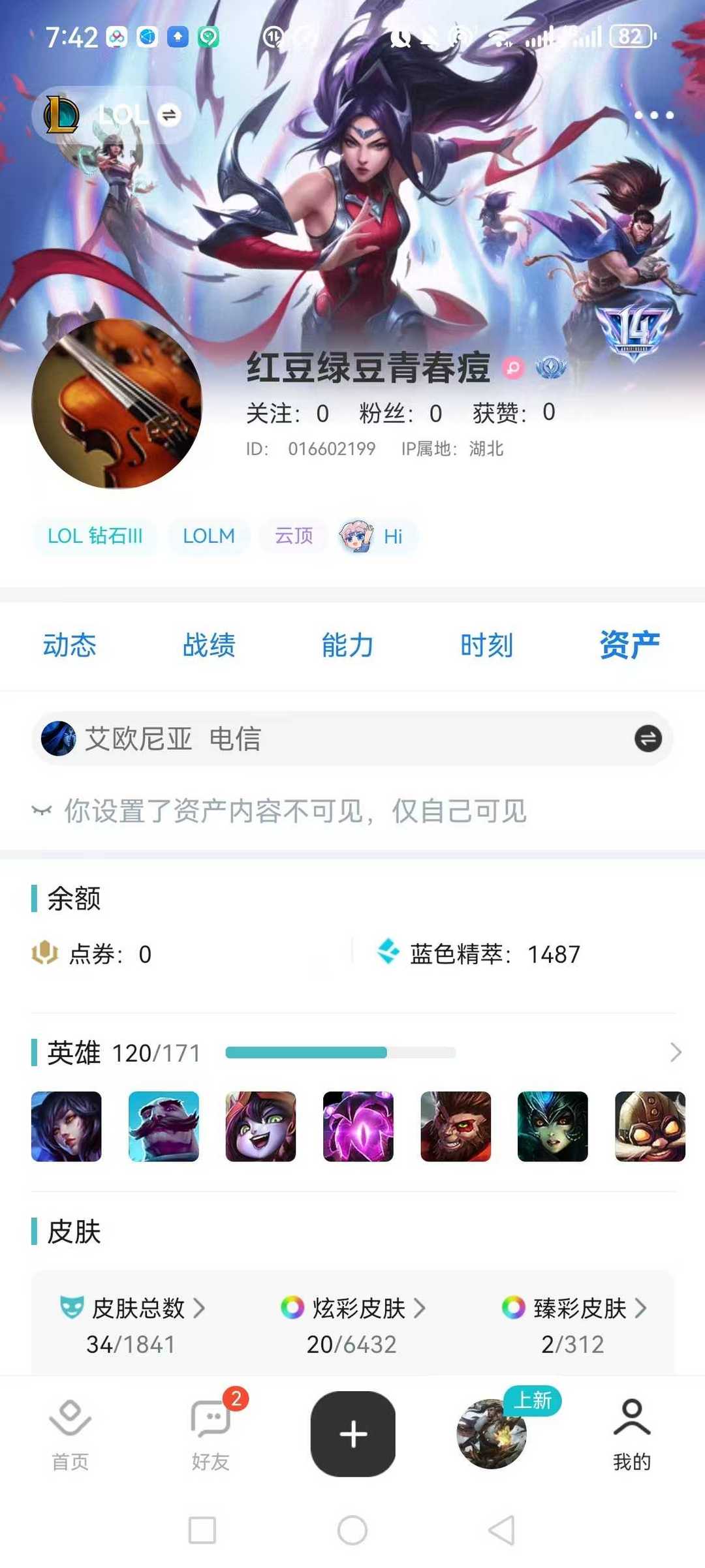Switch to the 动态 tab
Viewport: 705px width, 1568px height.
70,645
